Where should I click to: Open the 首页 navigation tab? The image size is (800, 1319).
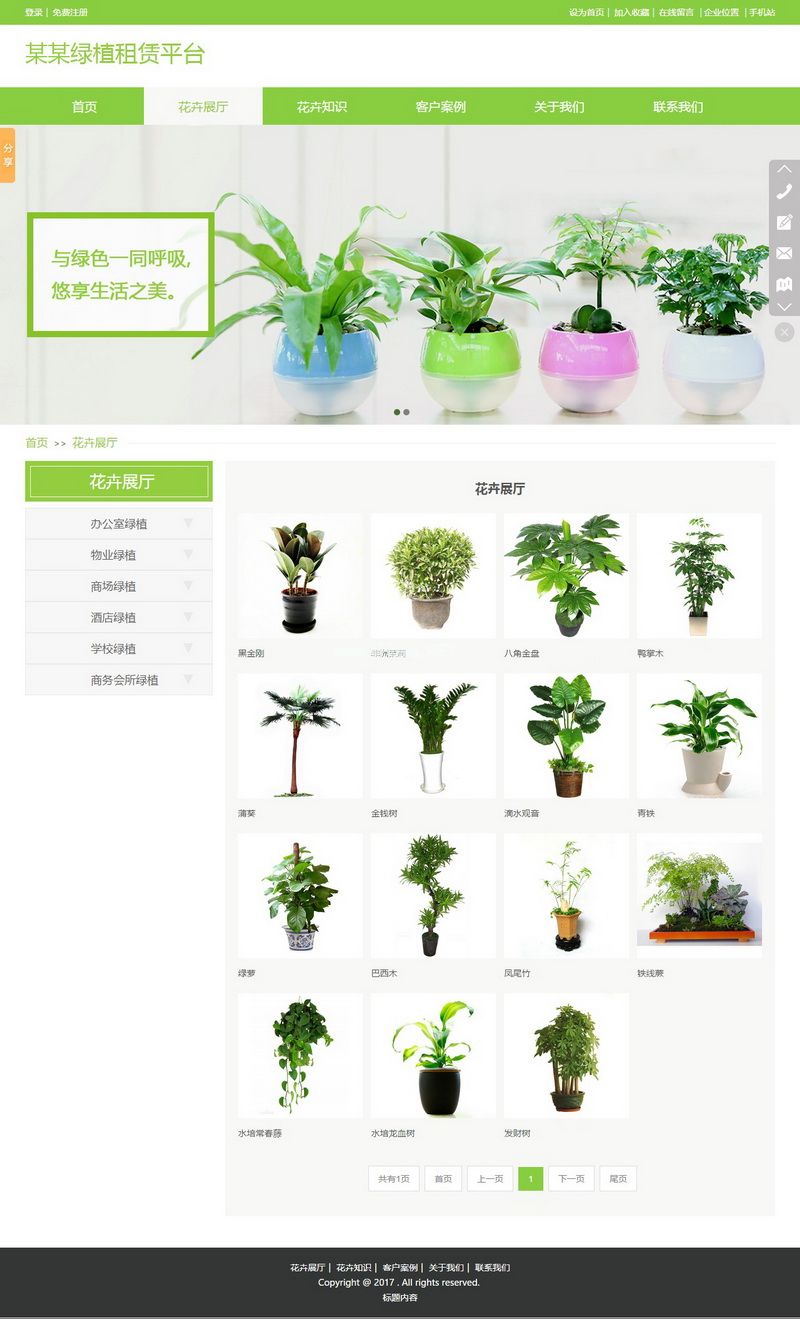click(85, 107)
